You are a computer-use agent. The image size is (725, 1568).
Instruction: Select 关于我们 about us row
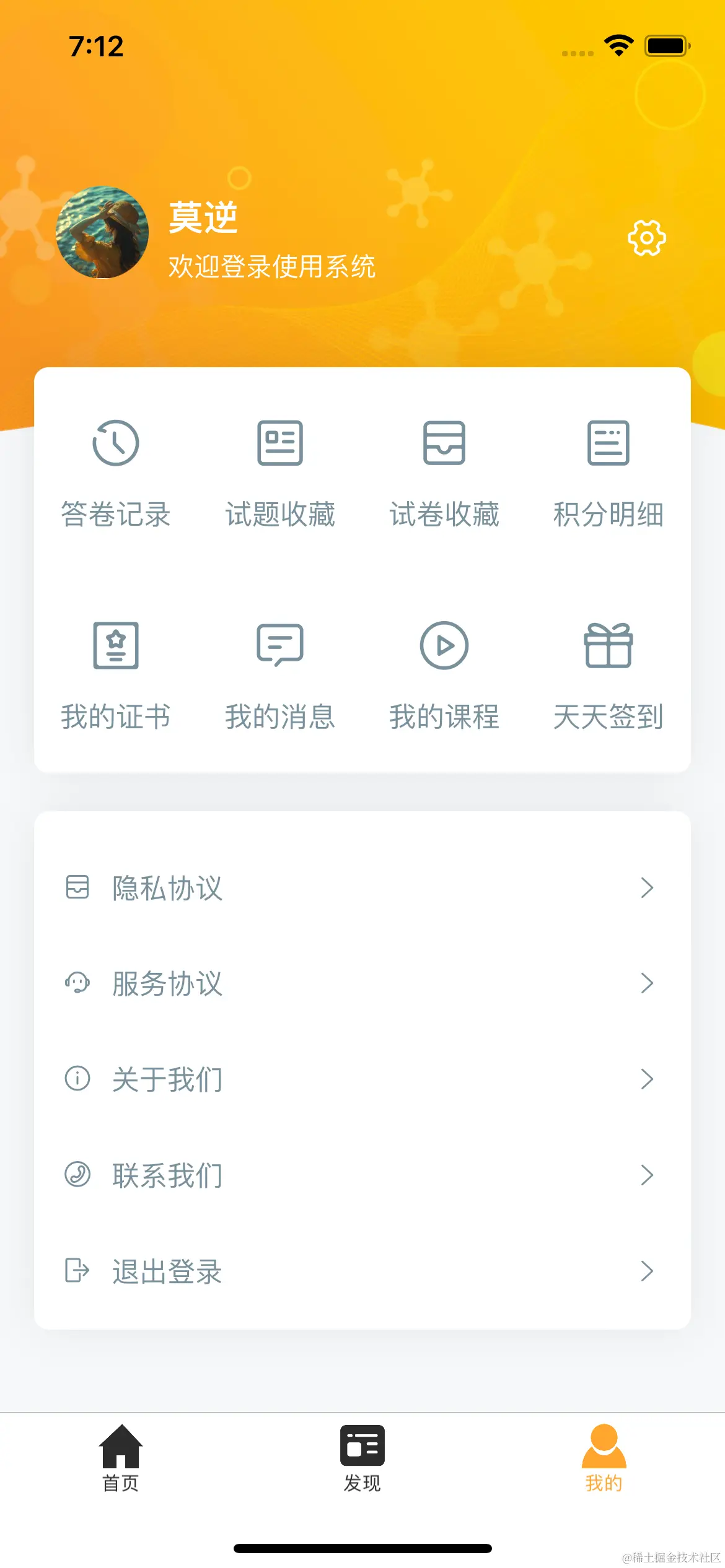pos(362,1079)
